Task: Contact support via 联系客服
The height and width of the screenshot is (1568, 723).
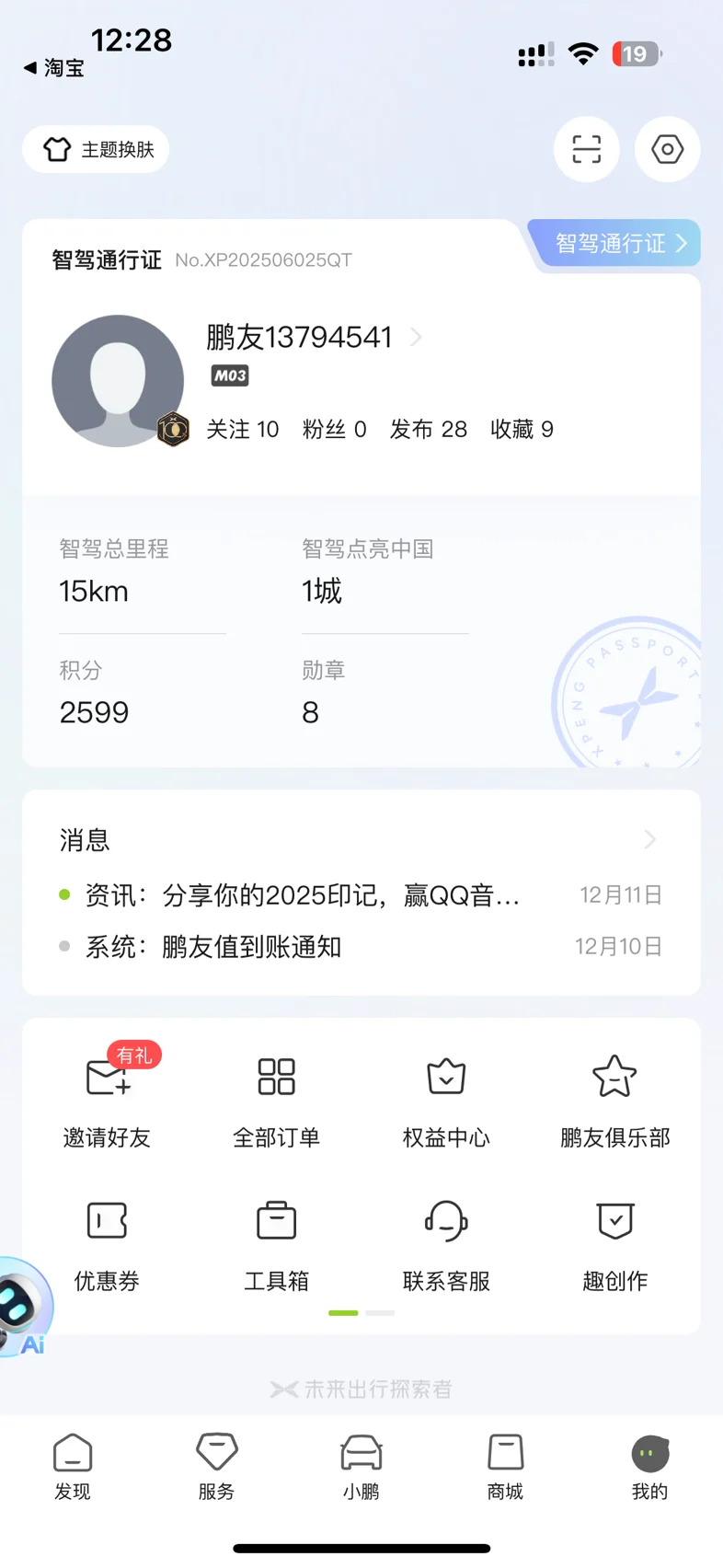Action: point(446,1240)
